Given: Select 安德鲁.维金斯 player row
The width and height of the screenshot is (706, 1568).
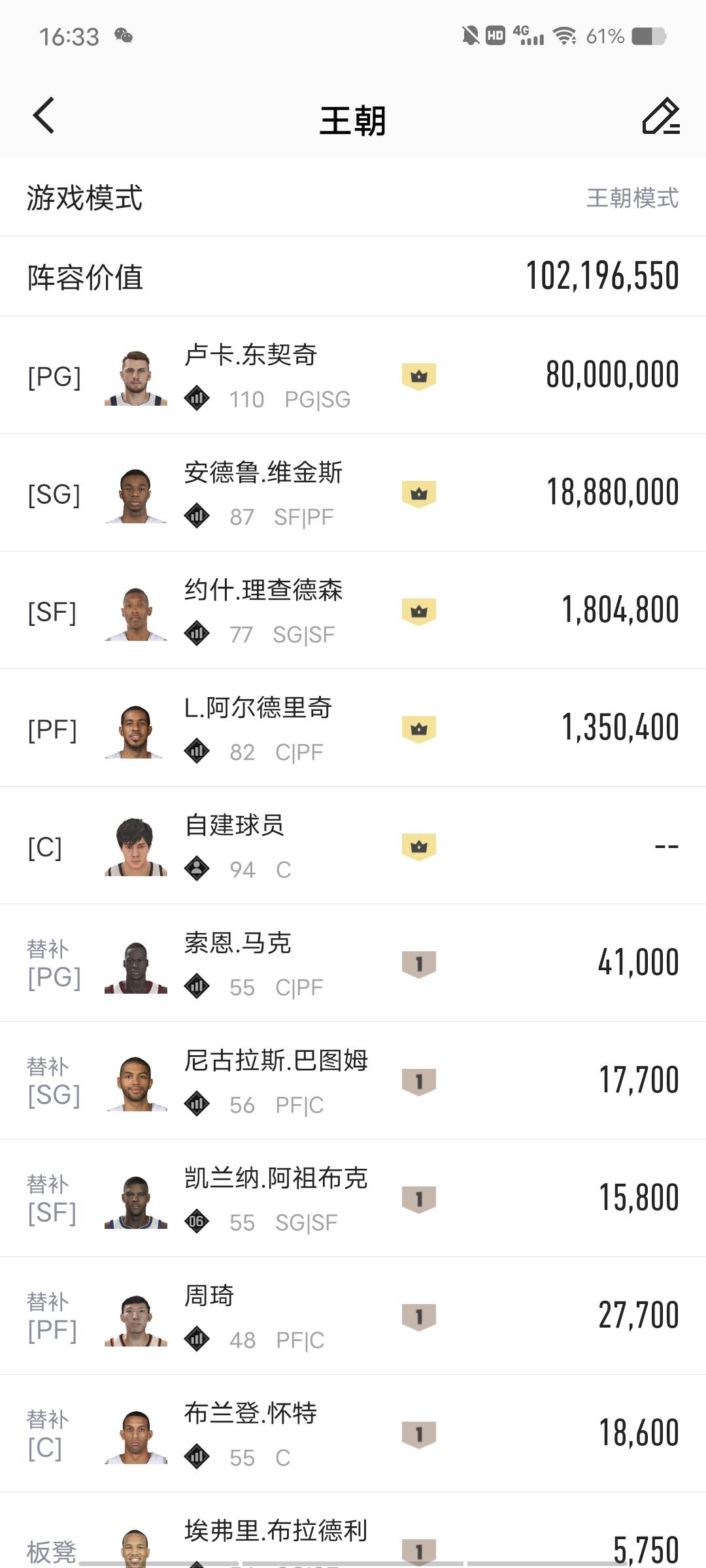Looking at the screenshot, I should [x=353, y=493].
